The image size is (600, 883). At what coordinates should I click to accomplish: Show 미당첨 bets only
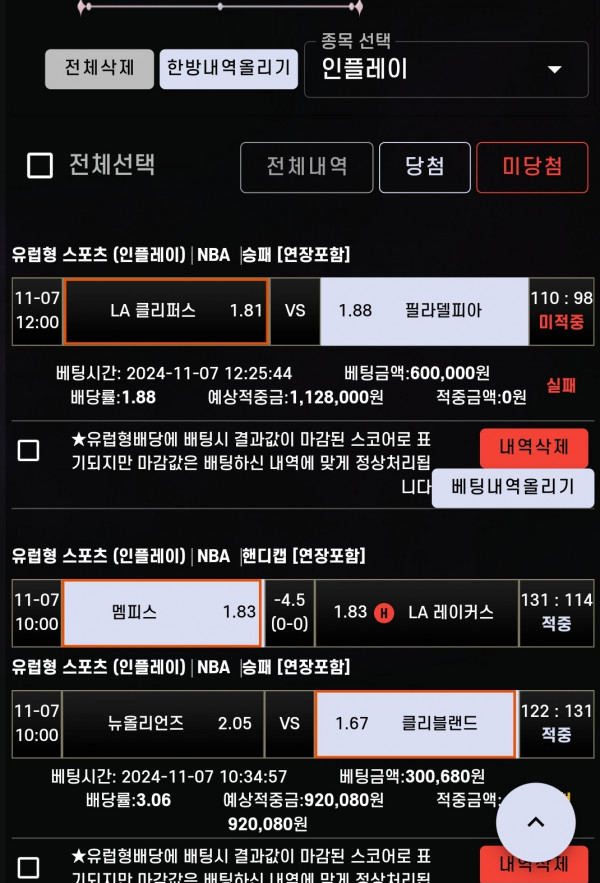532,167
